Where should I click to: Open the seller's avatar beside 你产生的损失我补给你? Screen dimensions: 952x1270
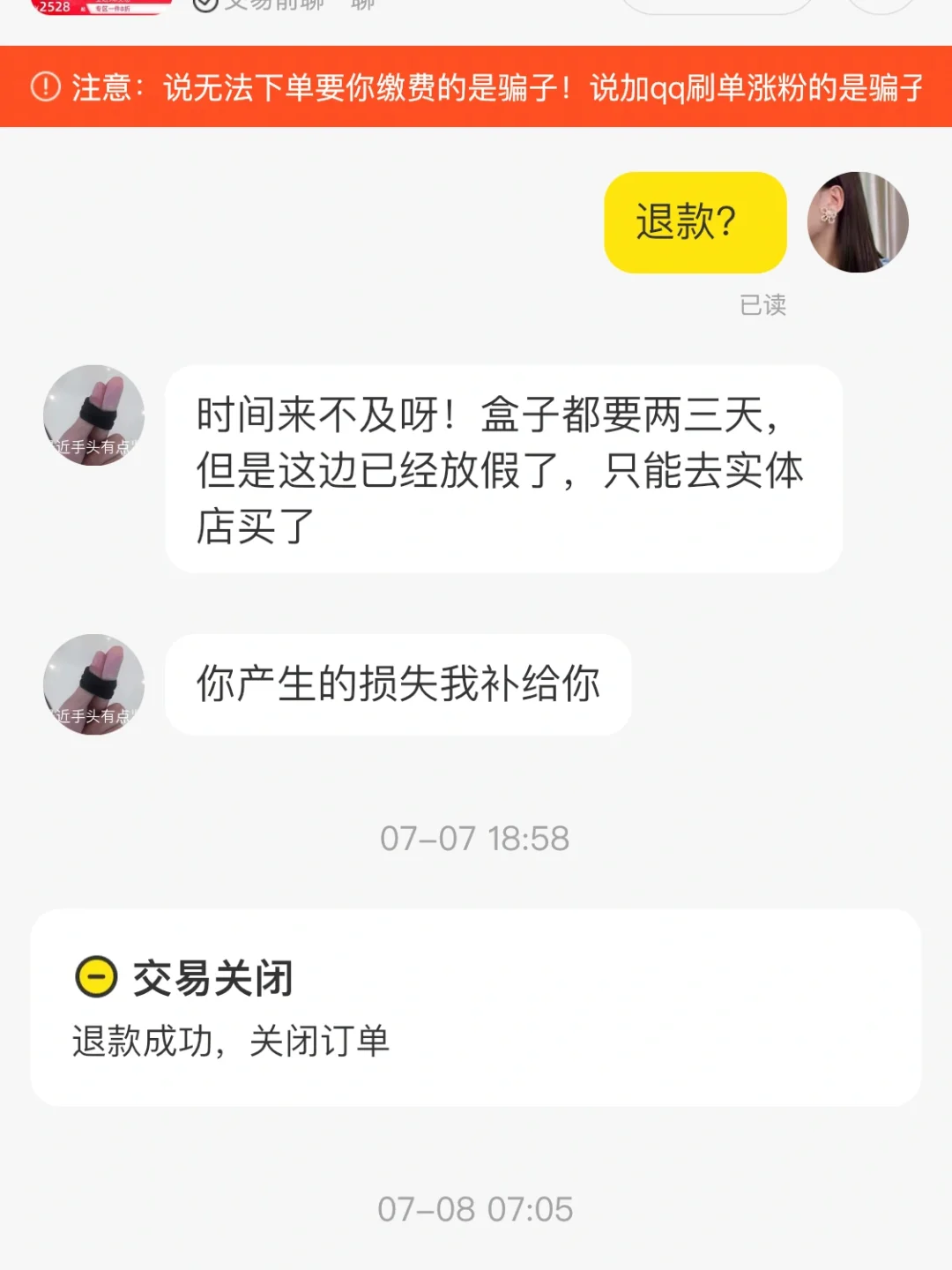pos(94,684)
